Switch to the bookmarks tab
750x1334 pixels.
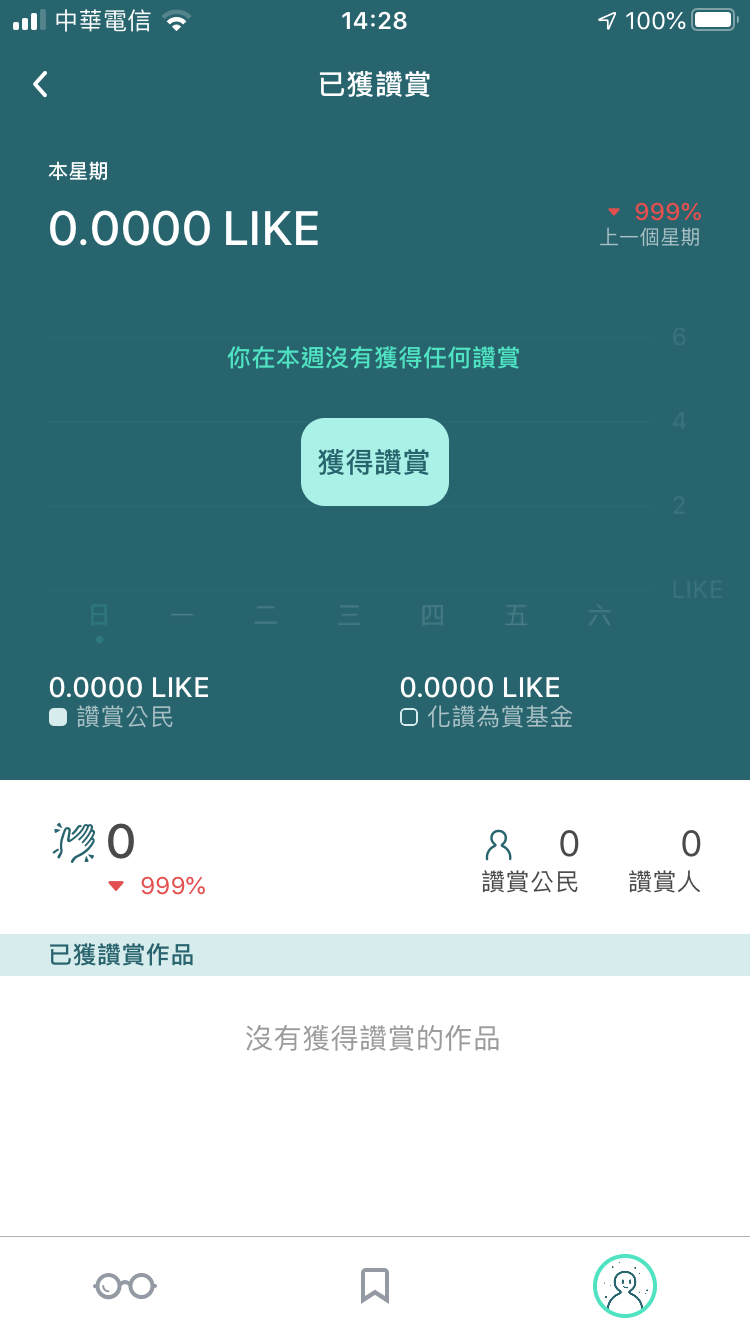point(375,1285)
